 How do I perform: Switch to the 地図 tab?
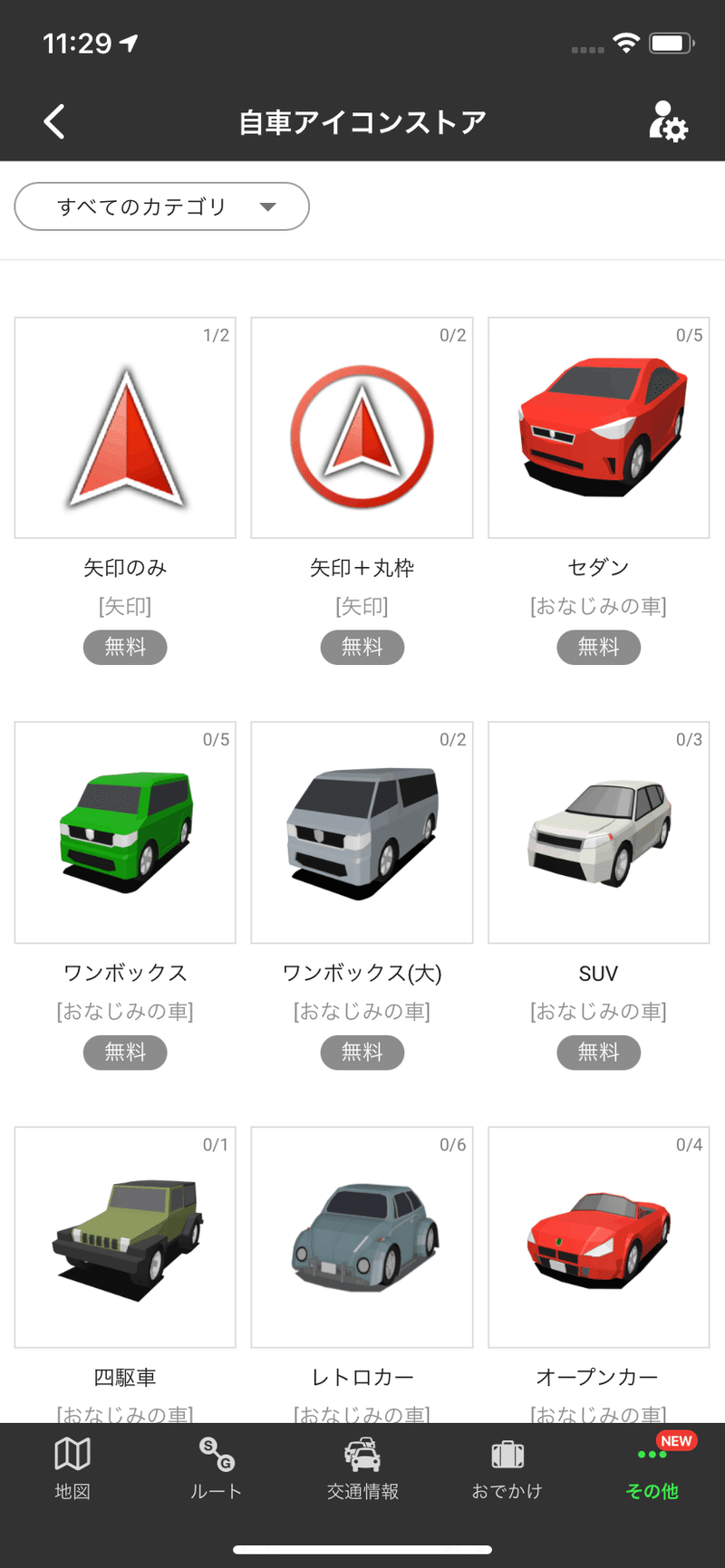pyautogui.click(x=72, y=1469)
